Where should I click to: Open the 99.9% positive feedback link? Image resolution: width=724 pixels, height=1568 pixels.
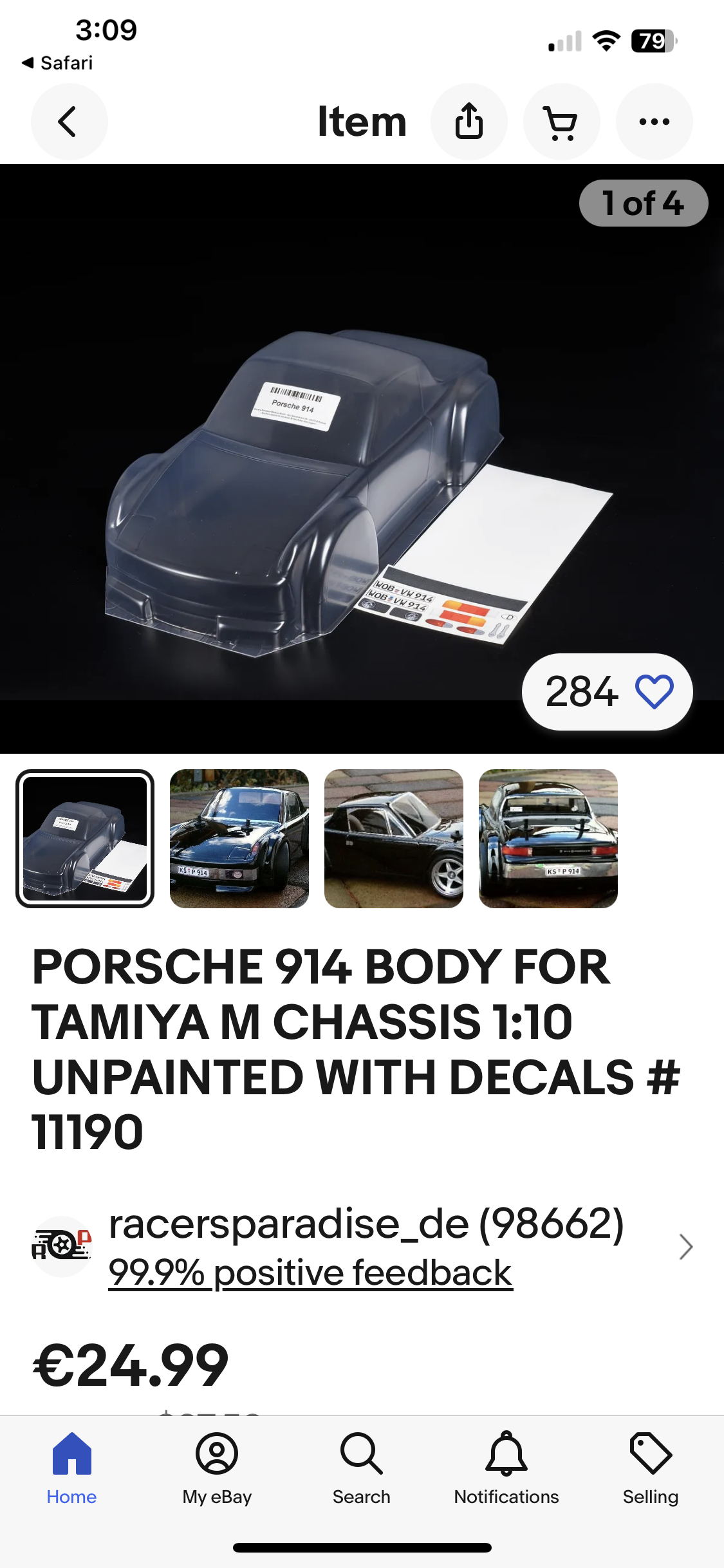(310, 1273)
